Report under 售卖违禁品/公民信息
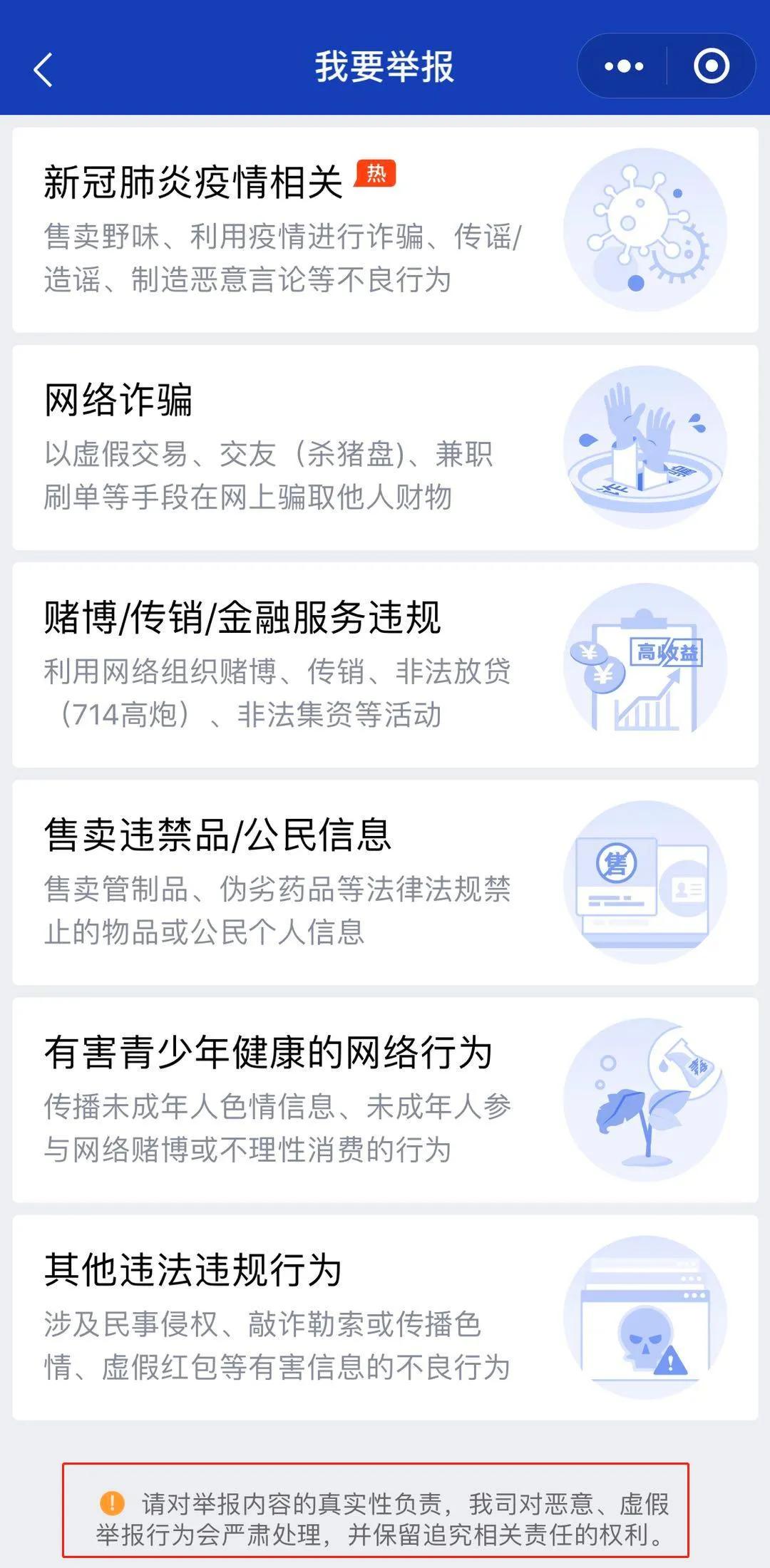This screenshot has height=1568, width=770. click(385, 882)
